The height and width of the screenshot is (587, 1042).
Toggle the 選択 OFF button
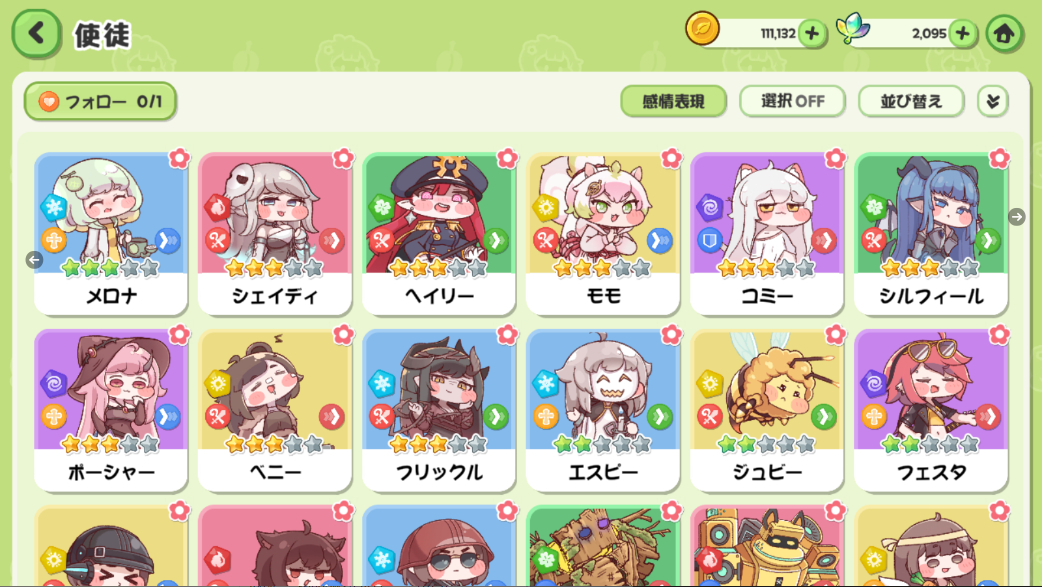[792, 101]
